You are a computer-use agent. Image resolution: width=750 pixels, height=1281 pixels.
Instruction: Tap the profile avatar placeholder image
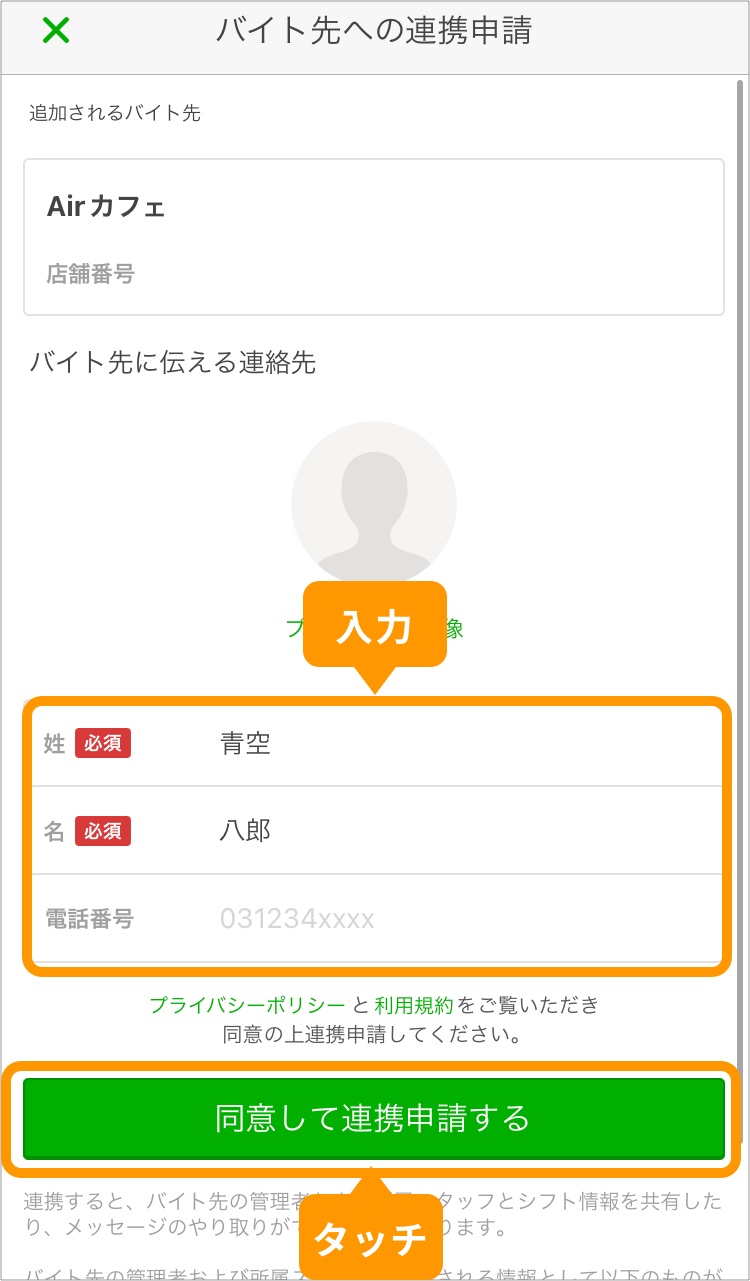(x=373, y=504)
